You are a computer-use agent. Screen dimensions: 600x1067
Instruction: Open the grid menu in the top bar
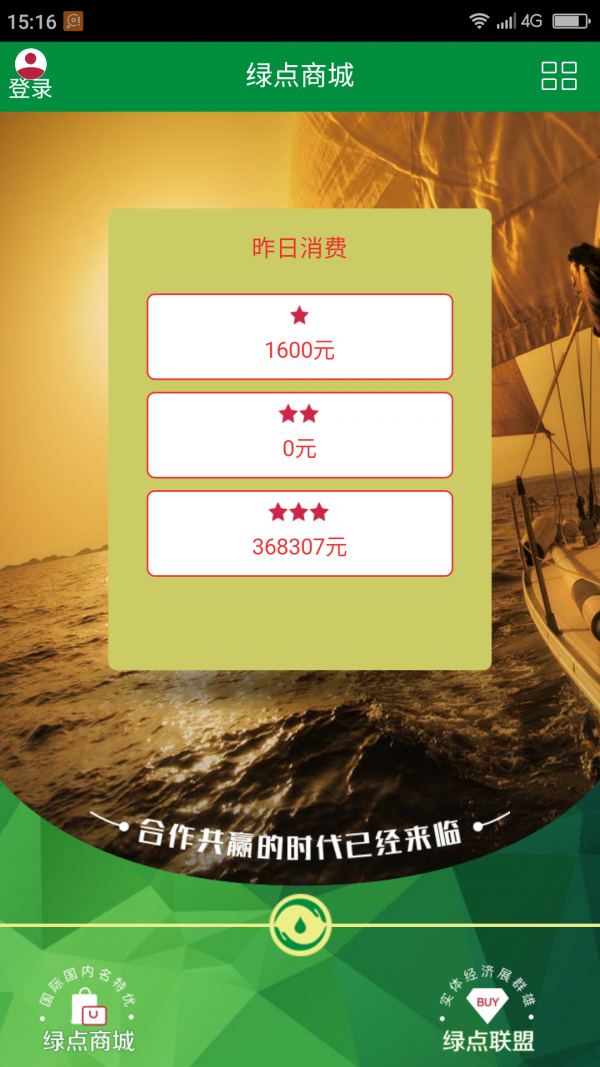[x=559, y=76]
